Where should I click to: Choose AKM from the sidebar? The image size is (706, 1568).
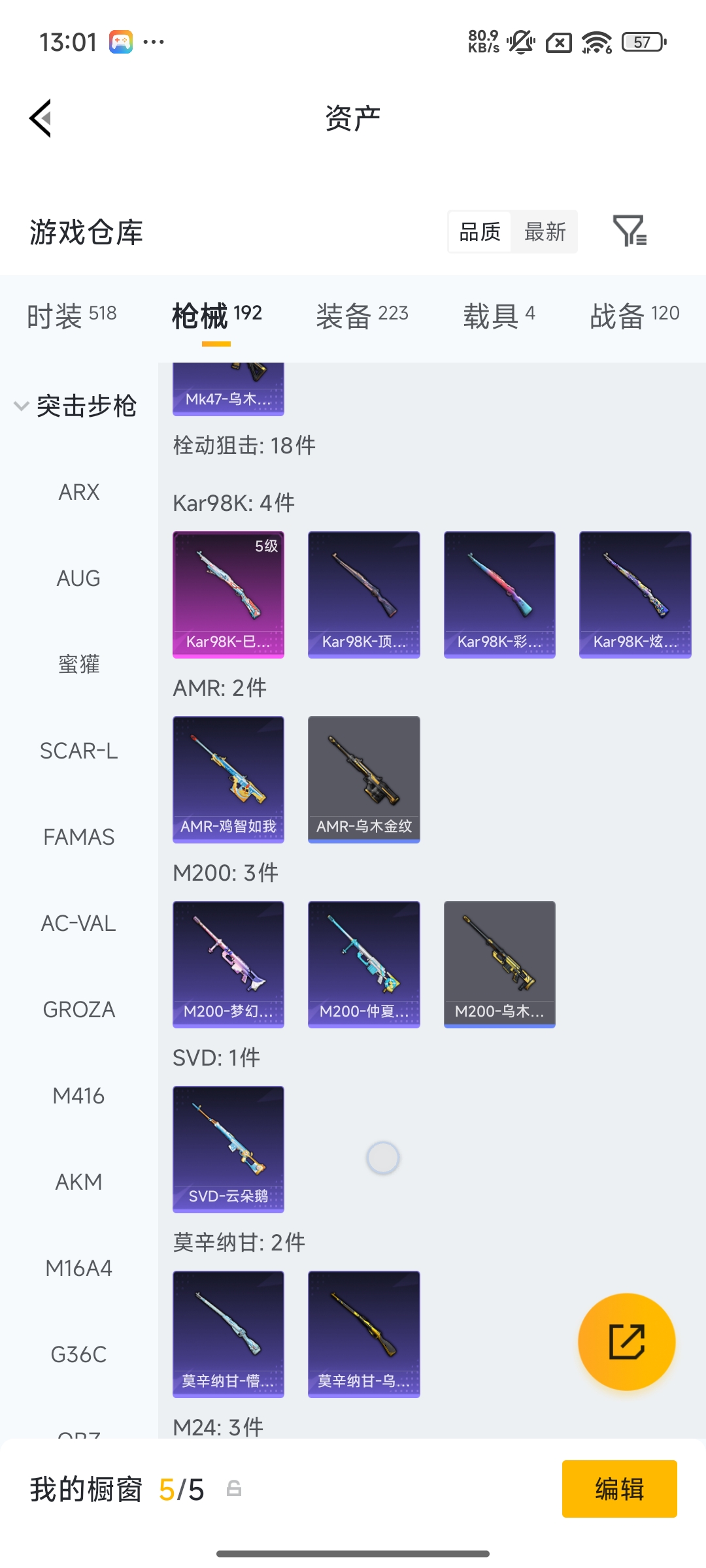point(78,1182)
